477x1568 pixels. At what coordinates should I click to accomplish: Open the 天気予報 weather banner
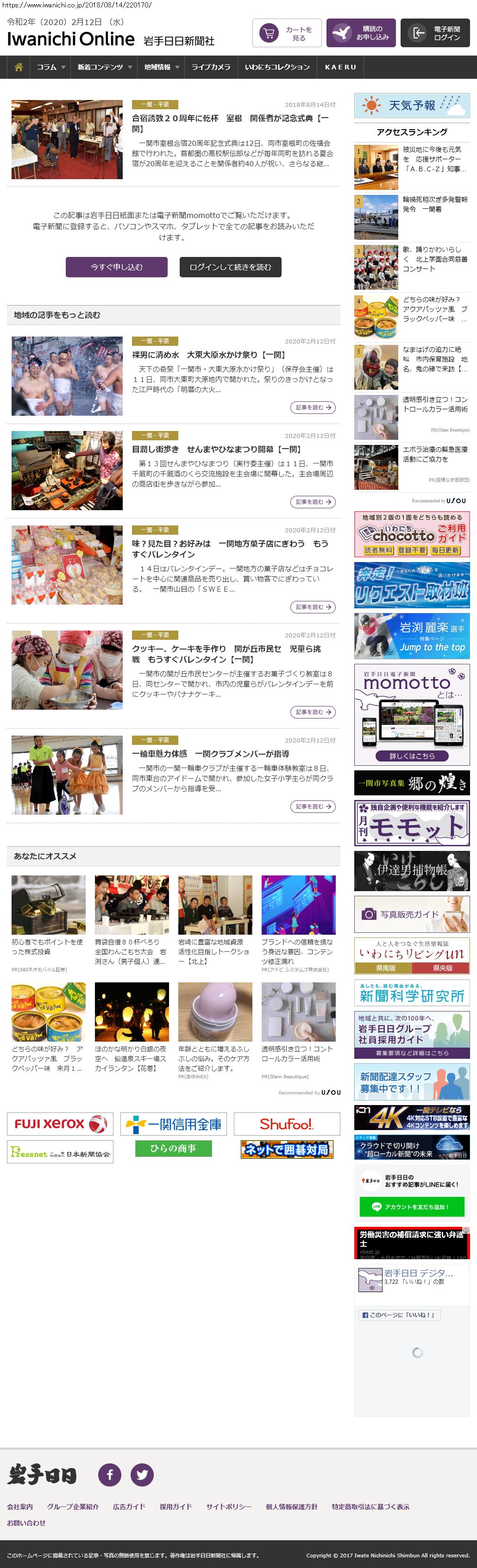click(x=412, y=106)
